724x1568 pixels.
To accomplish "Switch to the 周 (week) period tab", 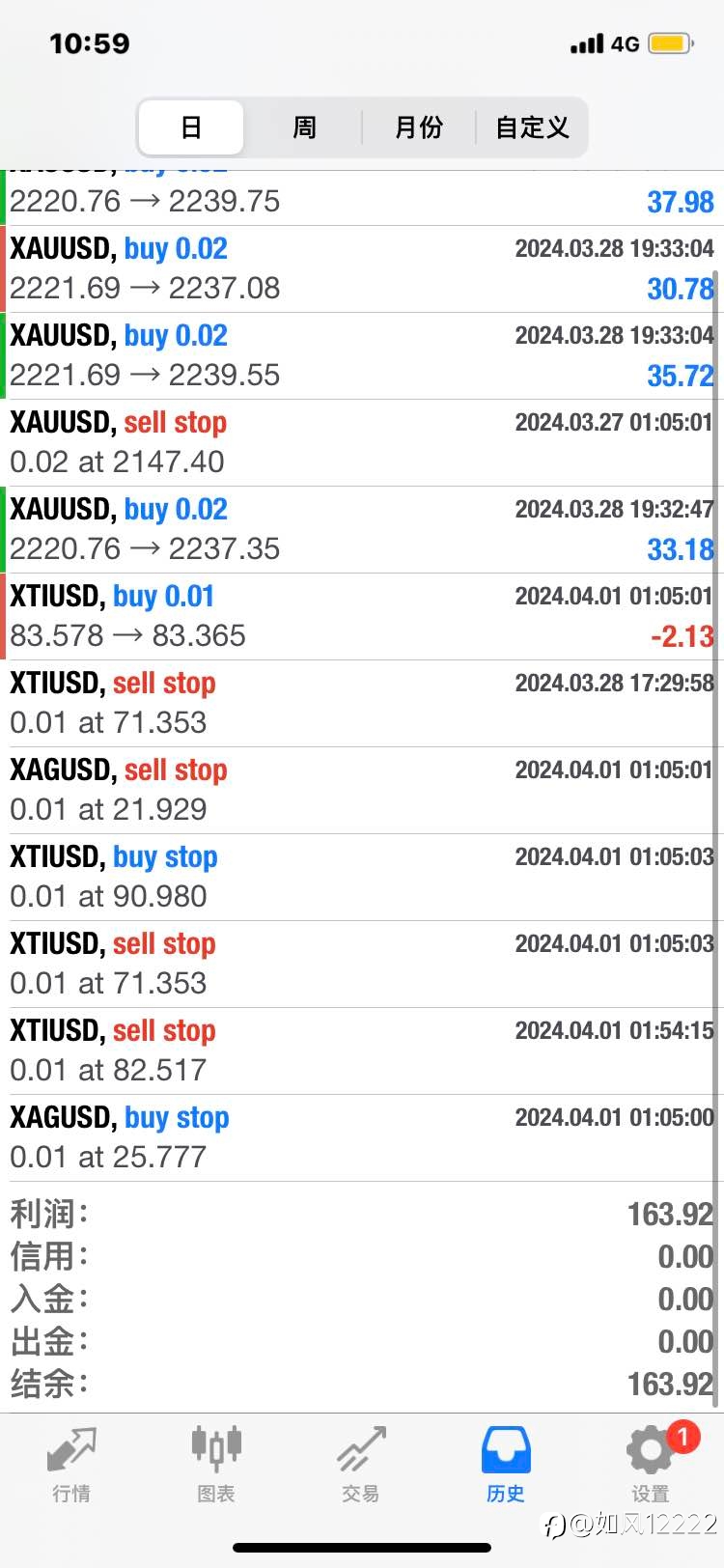I will 304,127.
